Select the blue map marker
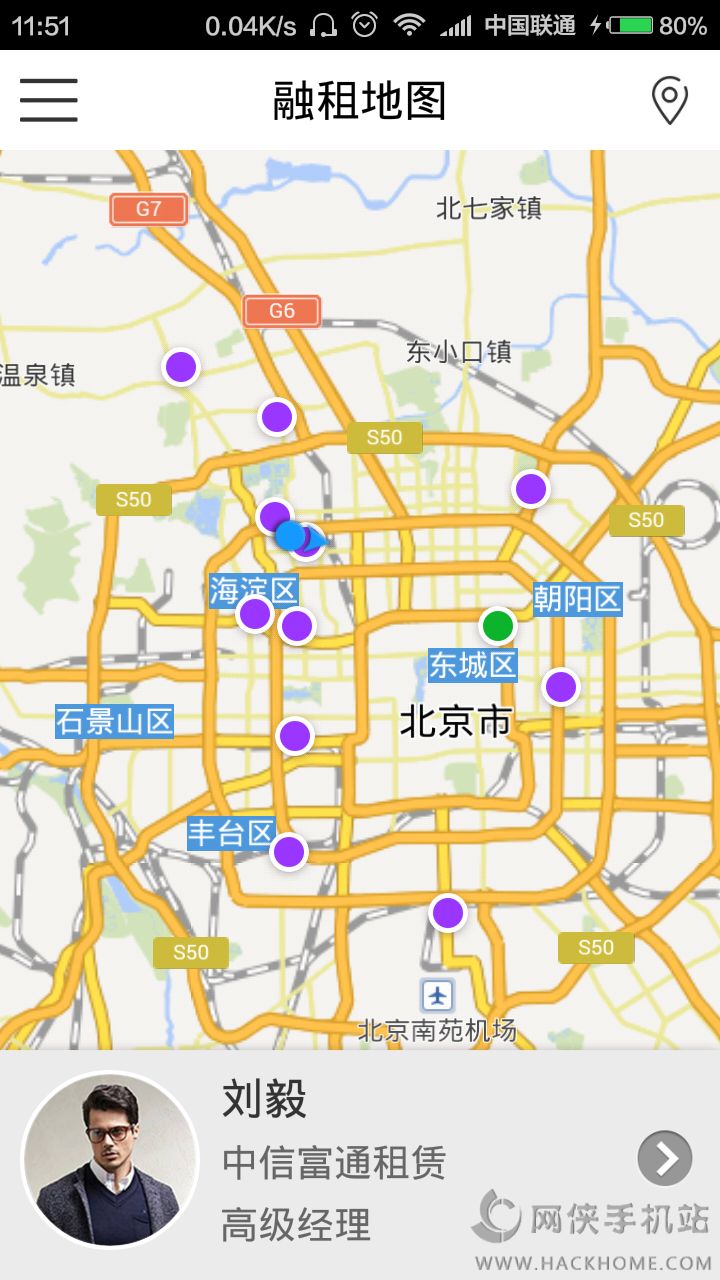Image resolution: width=720 pixels, height=1280 pixels. click(290, 535)
